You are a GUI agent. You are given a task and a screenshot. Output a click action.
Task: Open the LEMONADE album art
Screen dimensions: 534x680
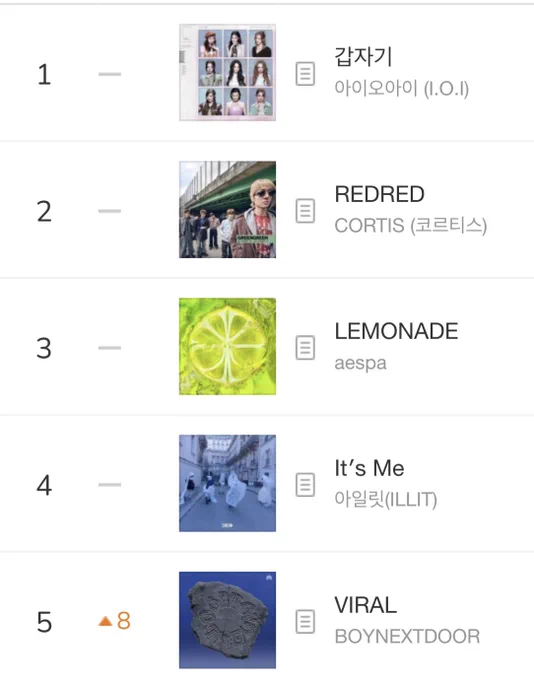(x=227, y=346)
